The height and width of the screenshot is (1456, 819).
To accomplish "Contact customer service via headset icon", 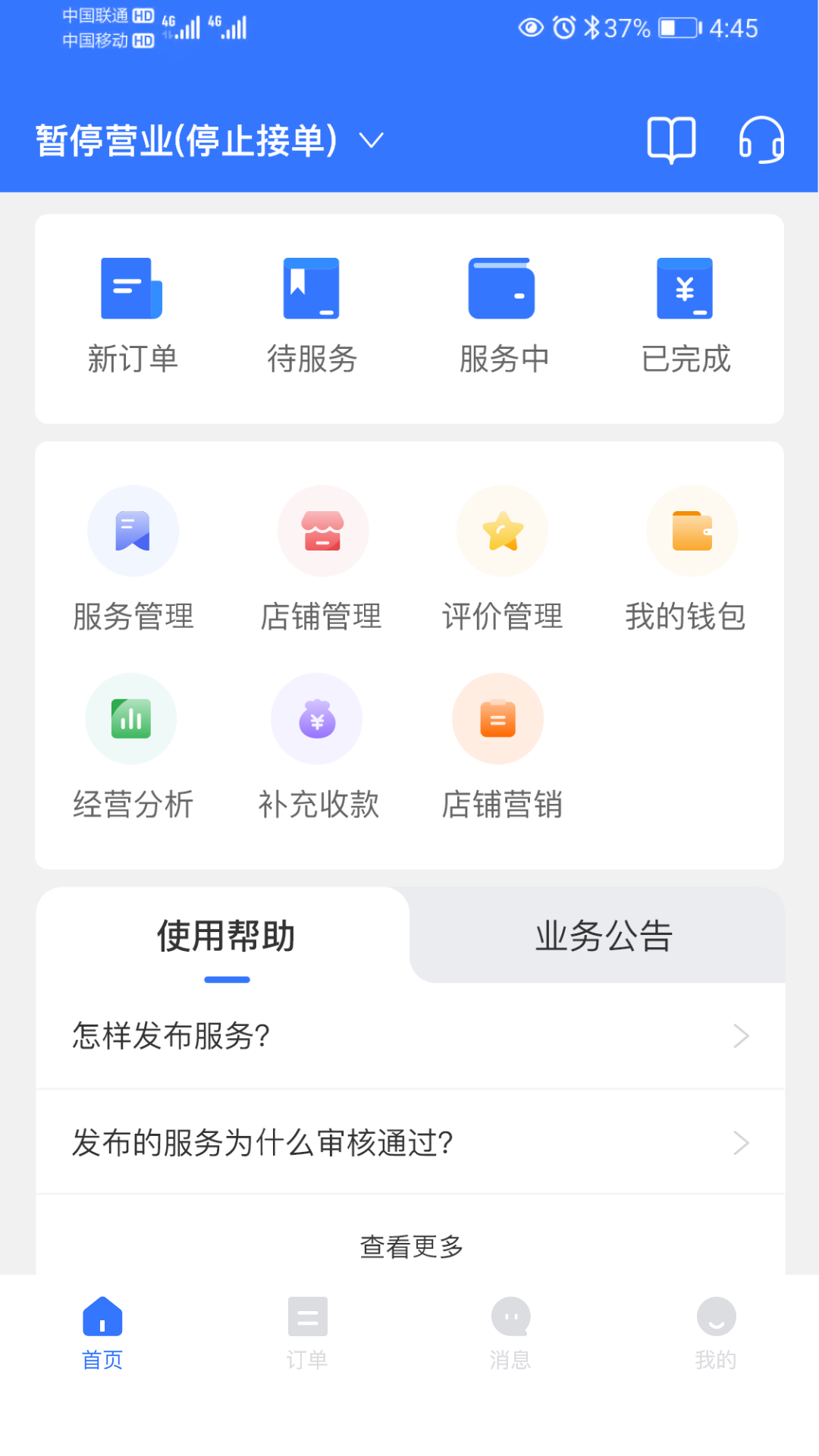I will 761,140.
